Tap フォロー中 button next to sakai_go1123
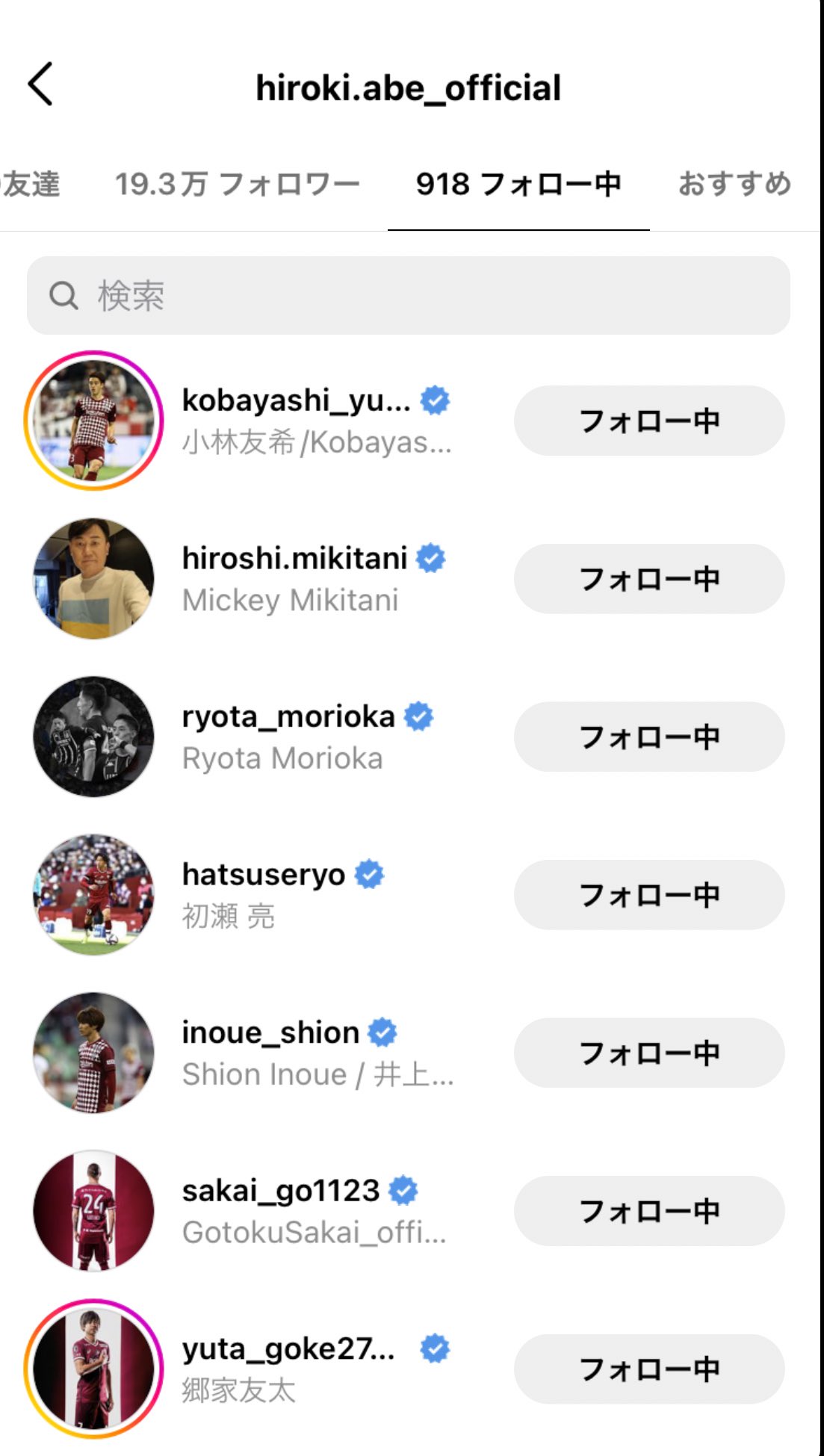Screen dimensions: 824x1456 point(648,1211)
